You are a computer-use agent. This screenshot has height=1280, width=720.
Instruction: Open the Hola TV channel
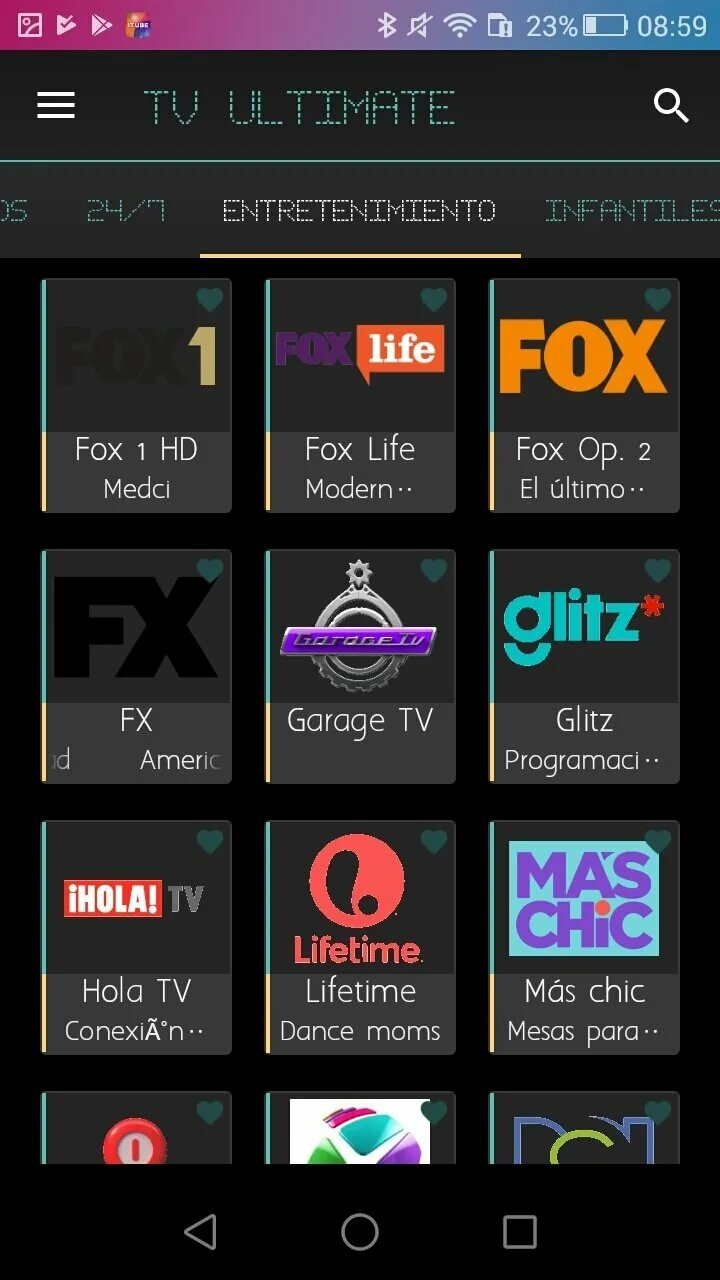136,937
